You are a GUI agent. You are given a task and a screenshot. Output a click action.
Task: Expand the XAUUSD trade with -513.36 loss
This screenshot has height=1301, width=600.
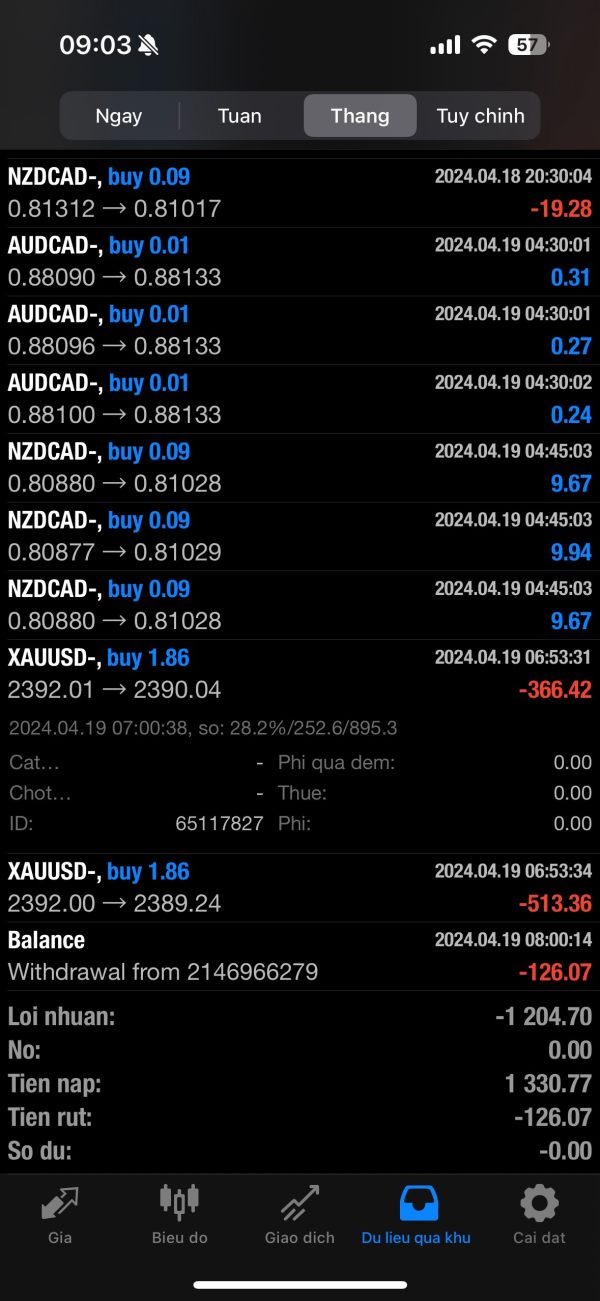(x=300, y=888)
